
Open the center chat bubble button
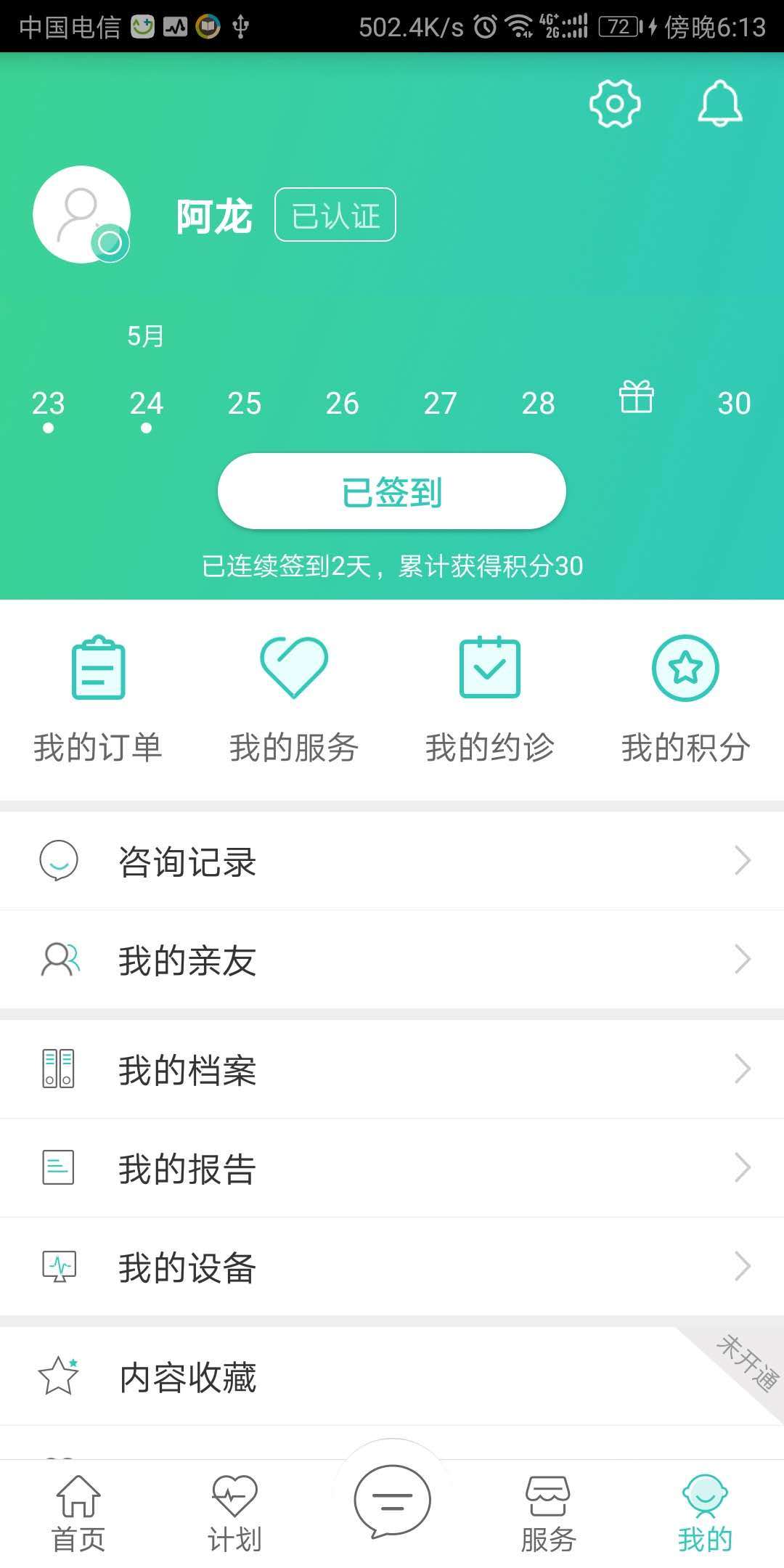pos(392,1500)
